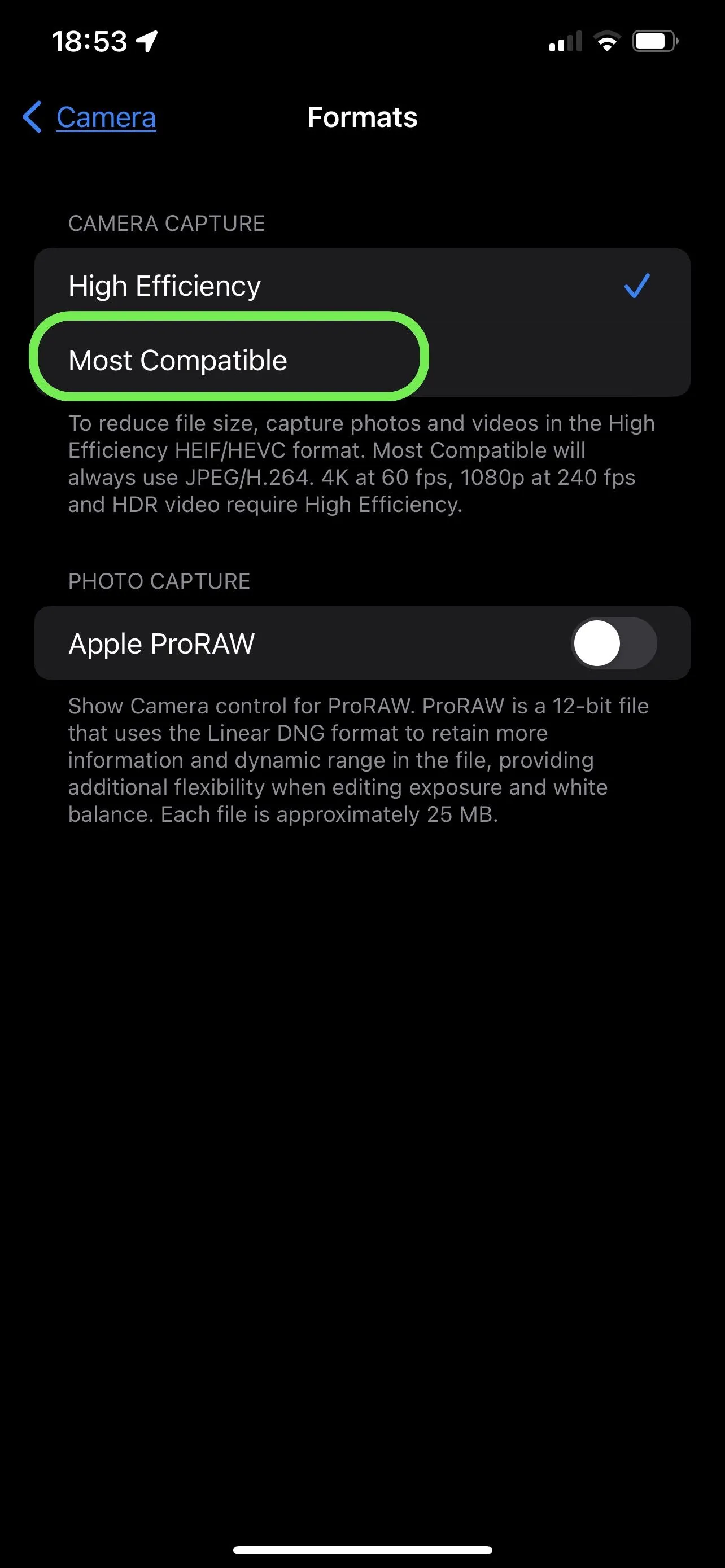Open the CAMERA CAPTURE section header

[x=166, y=224]
